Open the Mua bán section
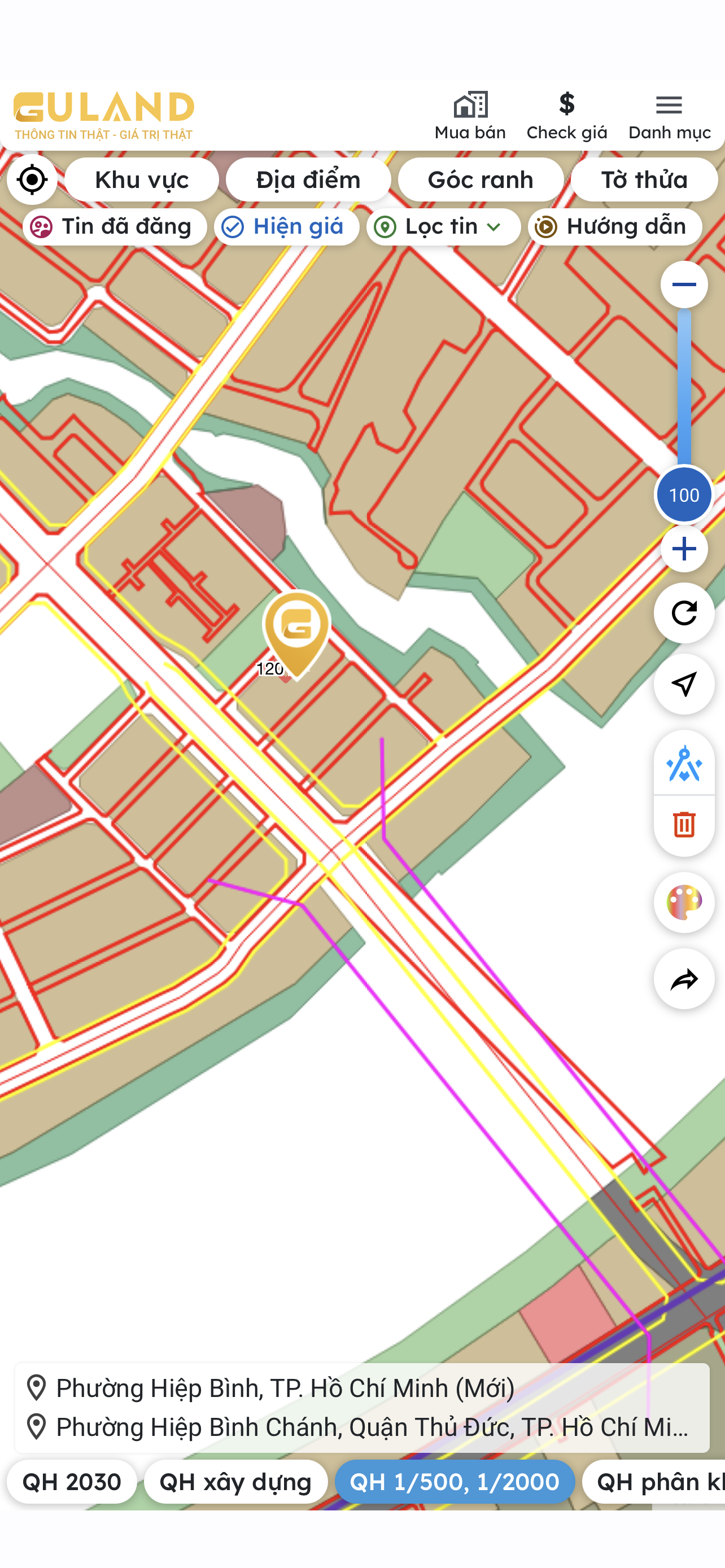 pos(470,116)
